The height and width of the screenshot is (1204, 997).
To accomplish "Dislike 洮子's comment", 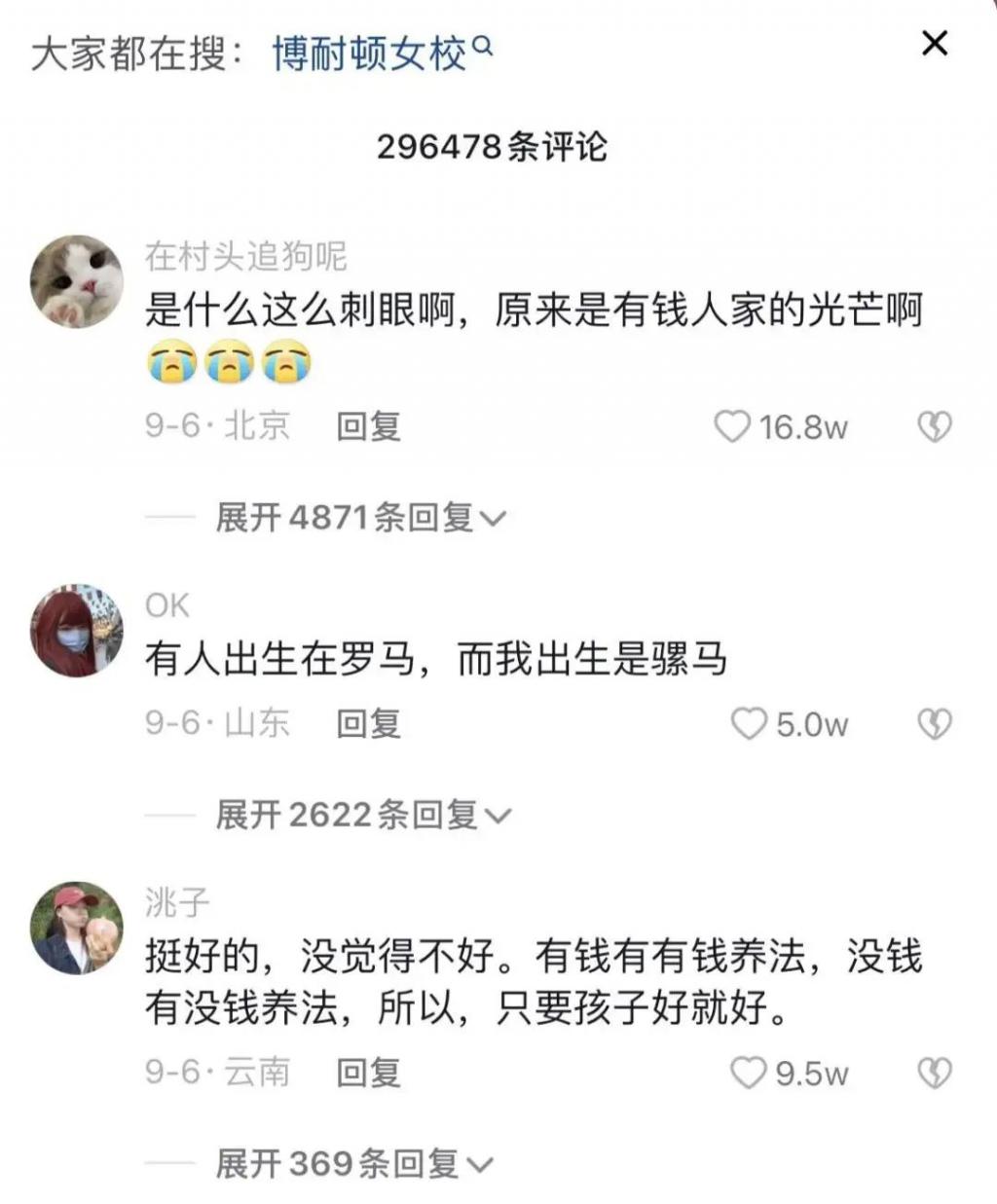I will pyautogui.click(x=935, y=1073).
